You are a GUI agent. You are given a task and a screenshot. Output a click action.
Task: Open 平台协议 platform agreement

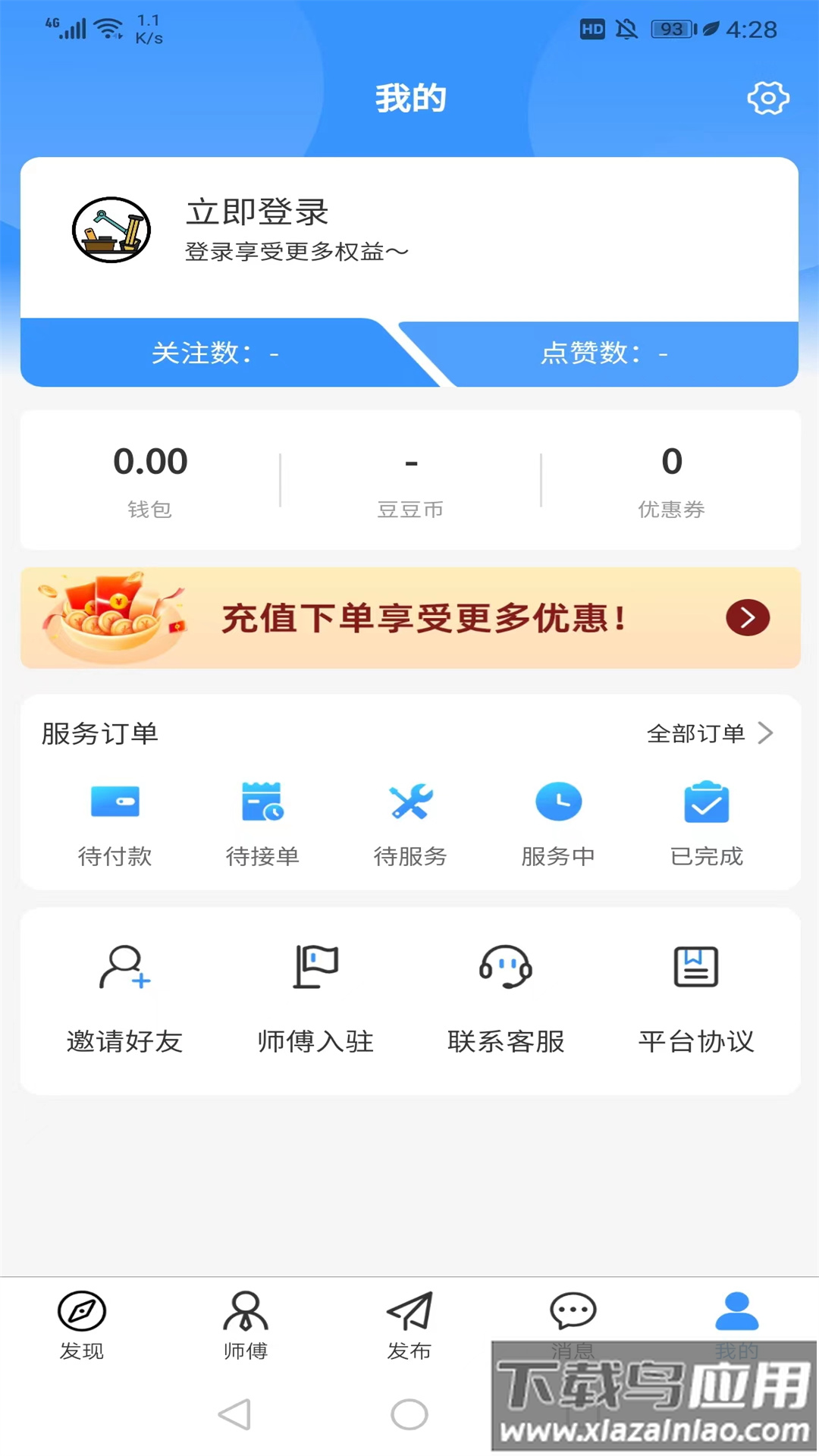pos(695,993)
